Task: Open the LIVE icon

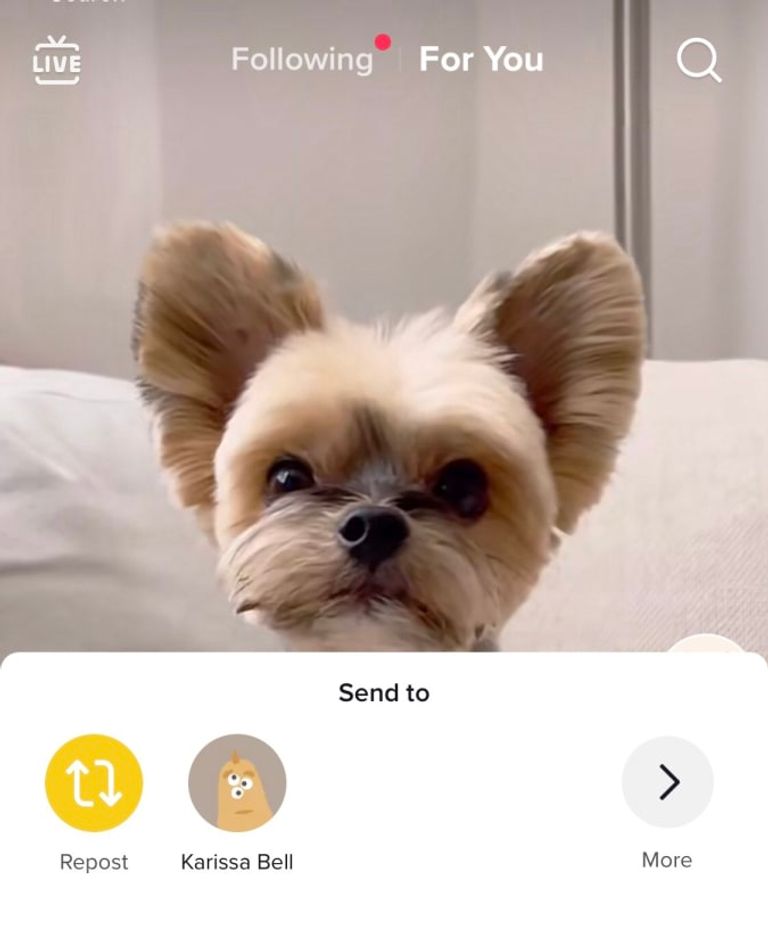Action: [x=57, y=60]
